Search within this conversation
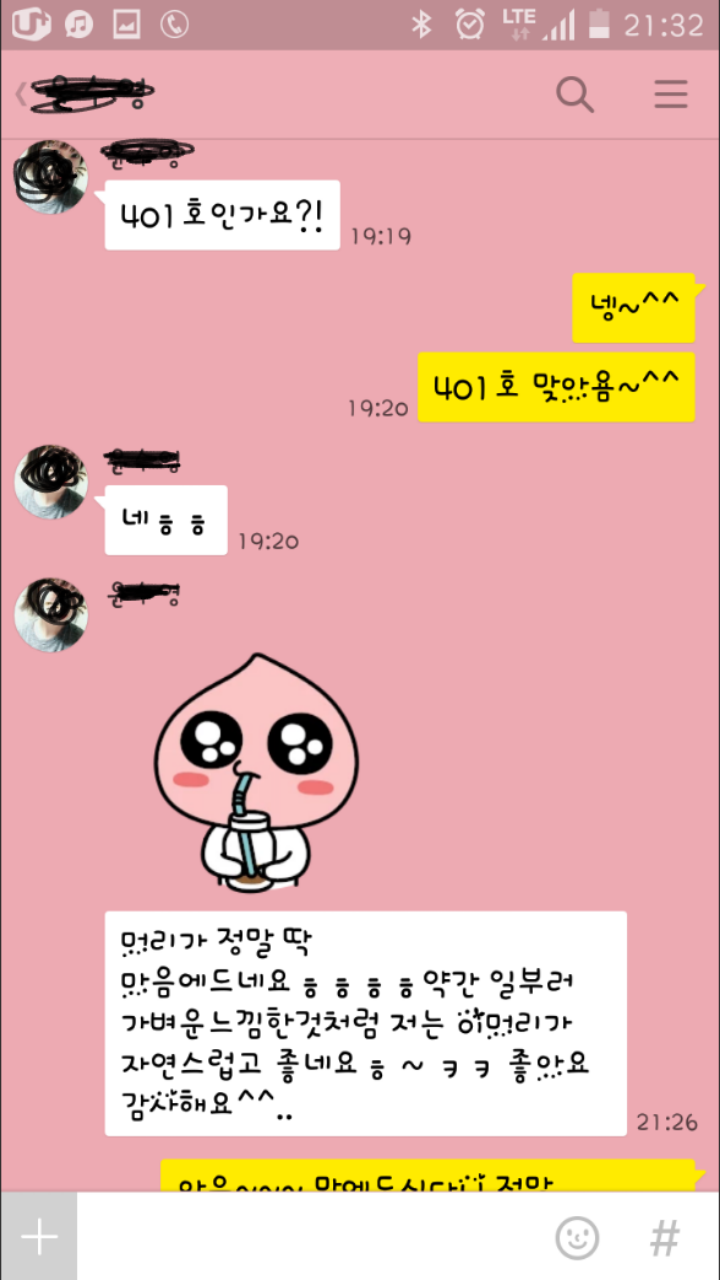The image size is (720, 1280). [575, 95]
